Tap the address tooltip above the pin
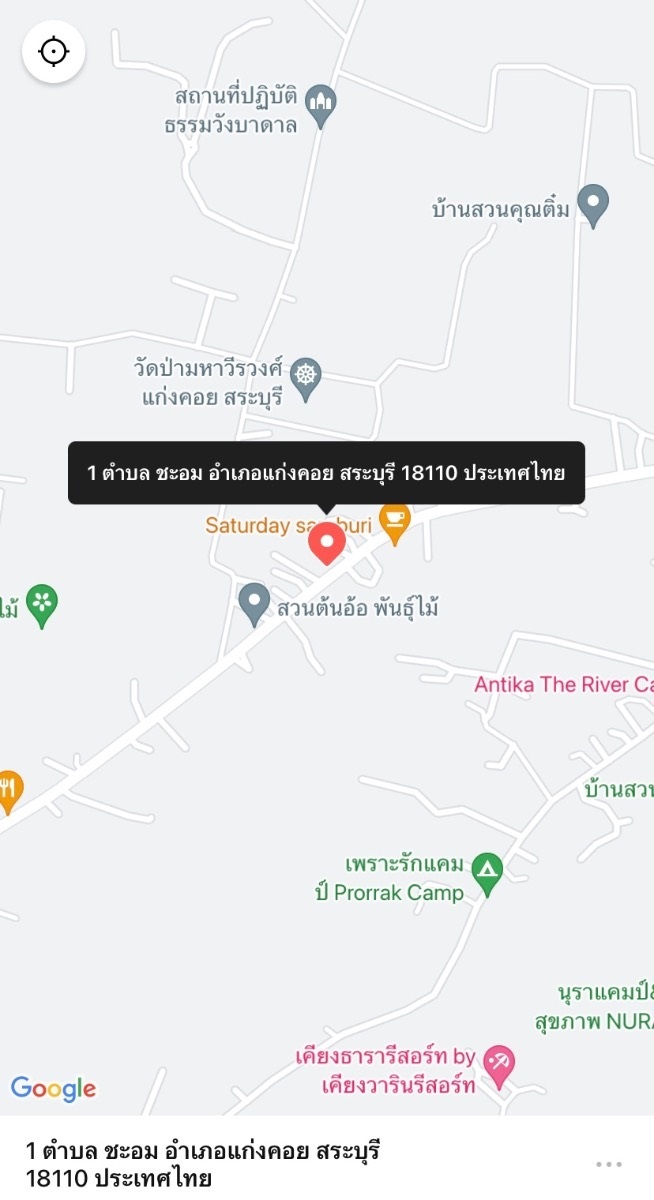 [x=326, y=473]
